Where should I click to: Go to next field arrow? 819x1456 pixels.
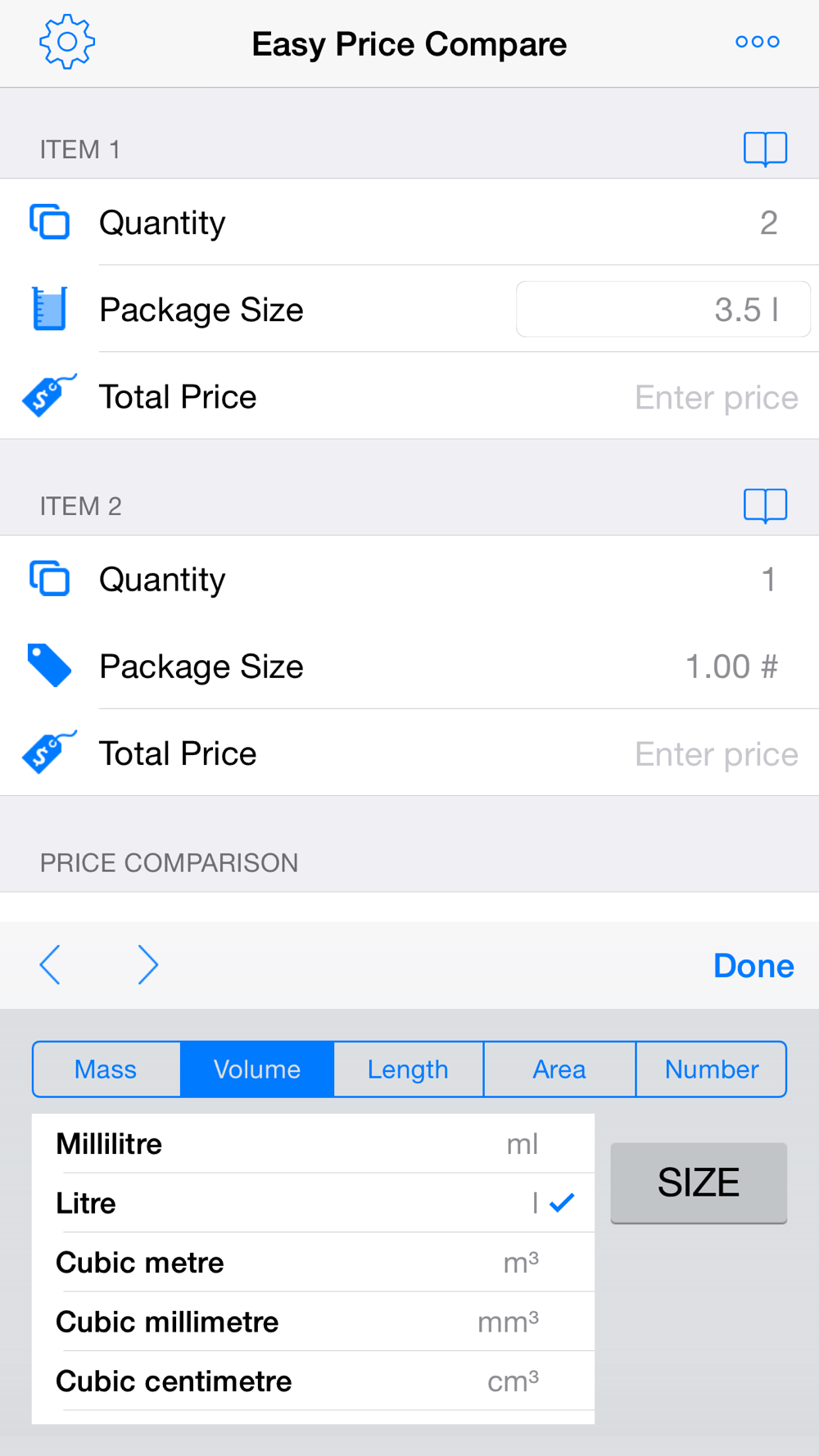coord(147,965)
